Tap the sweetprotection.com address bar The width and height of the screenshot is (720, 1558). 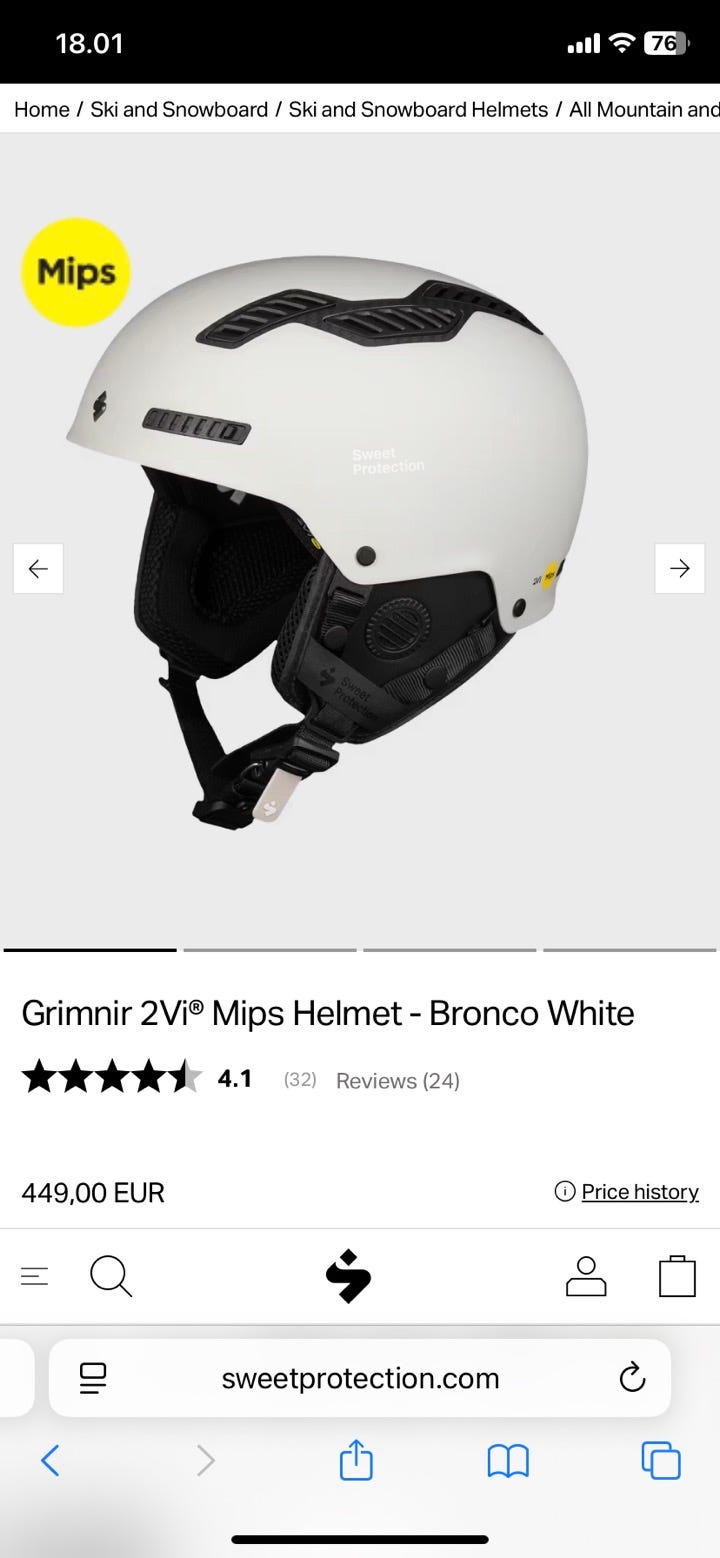(x=360, y=1378)
